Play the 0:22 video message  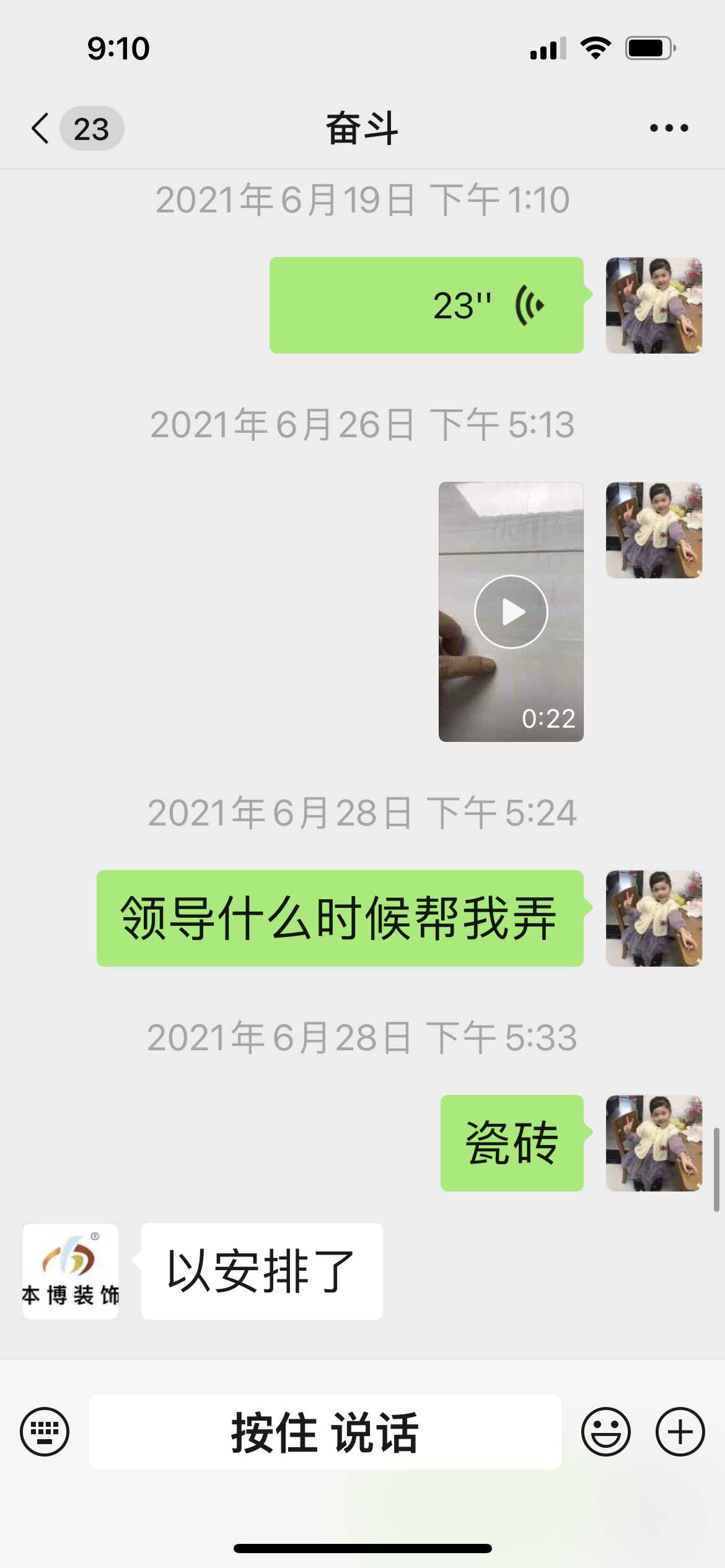[x=511, y=611]
